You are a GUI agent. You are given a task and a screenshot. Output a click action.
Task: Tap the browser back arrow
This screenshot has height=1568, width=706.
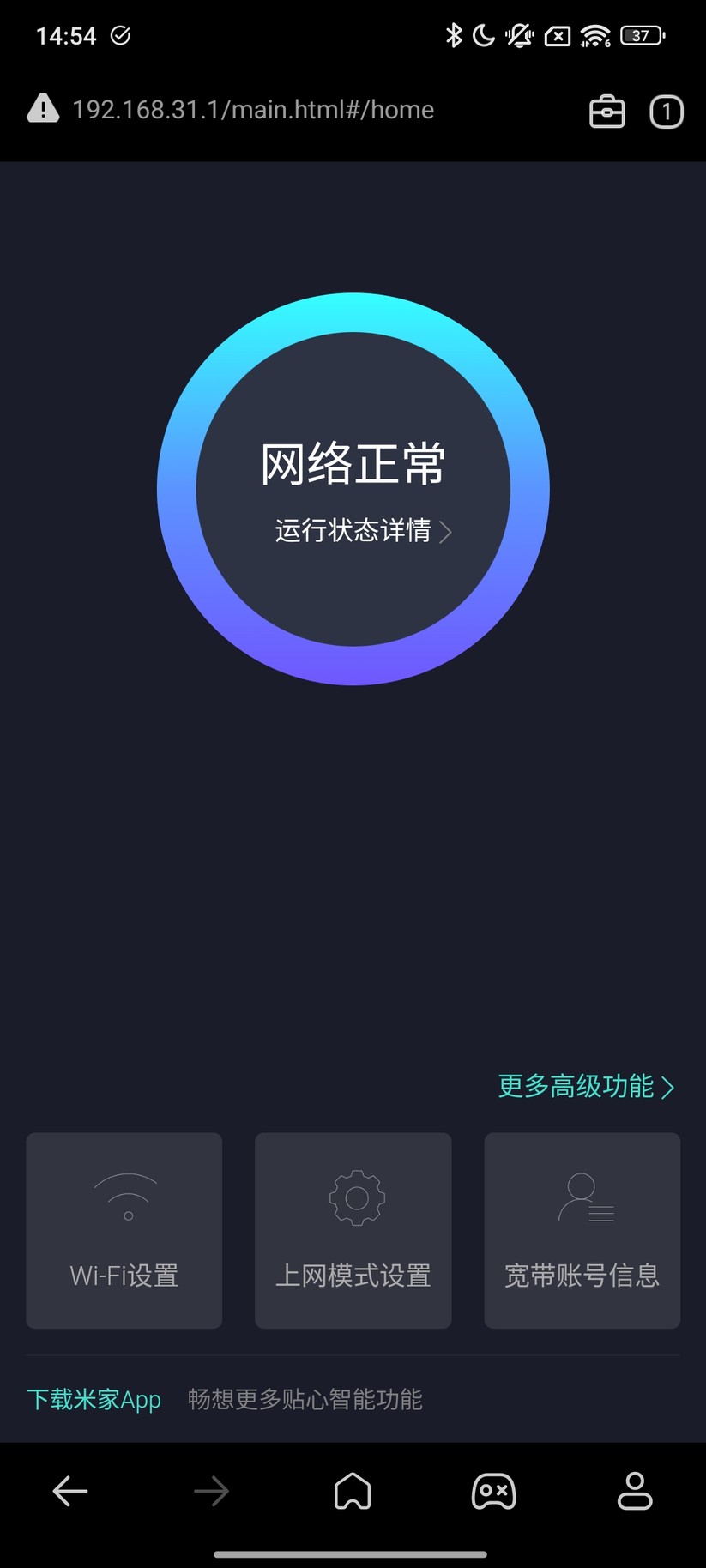point(70,1491)
